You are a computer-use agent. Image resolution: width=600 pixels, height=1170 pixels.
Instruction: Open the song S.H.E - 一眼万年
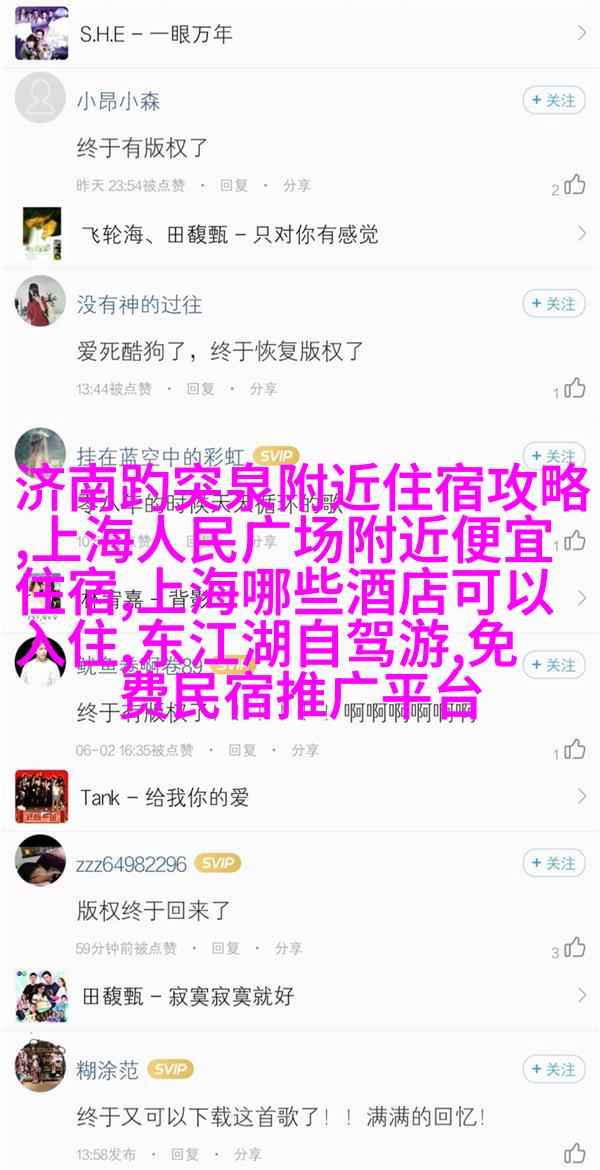click(x=300, y=33)
